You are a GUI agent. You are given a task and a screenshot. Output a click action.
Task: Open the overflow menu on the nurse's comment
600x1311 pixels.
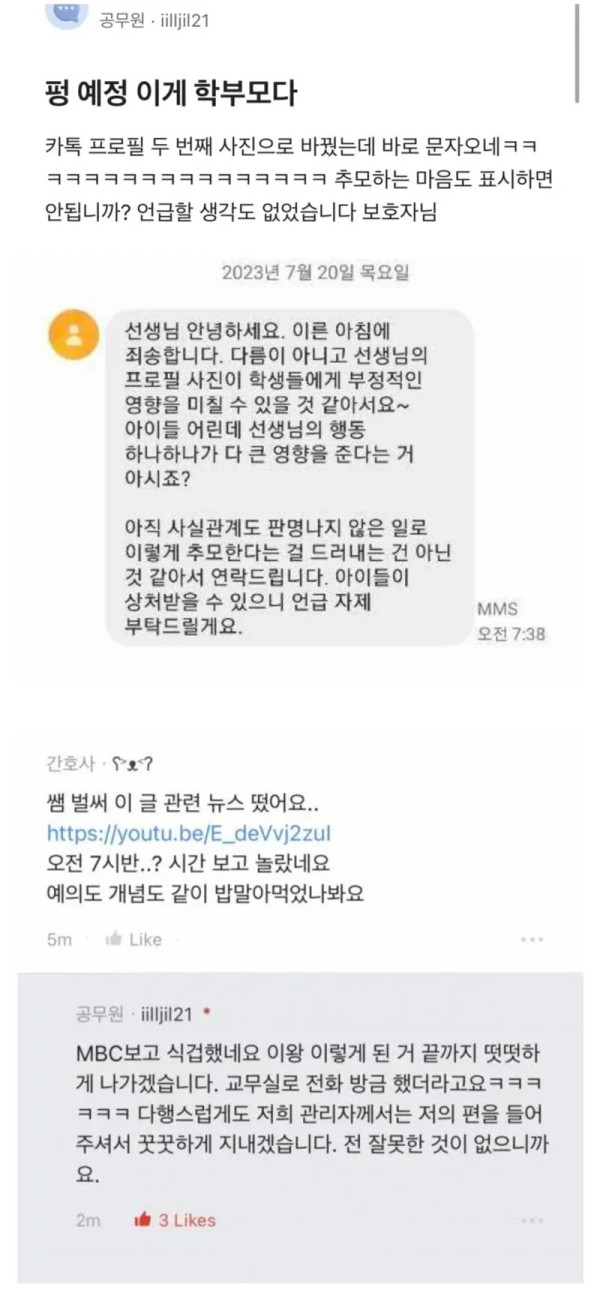tap(533, 940)
